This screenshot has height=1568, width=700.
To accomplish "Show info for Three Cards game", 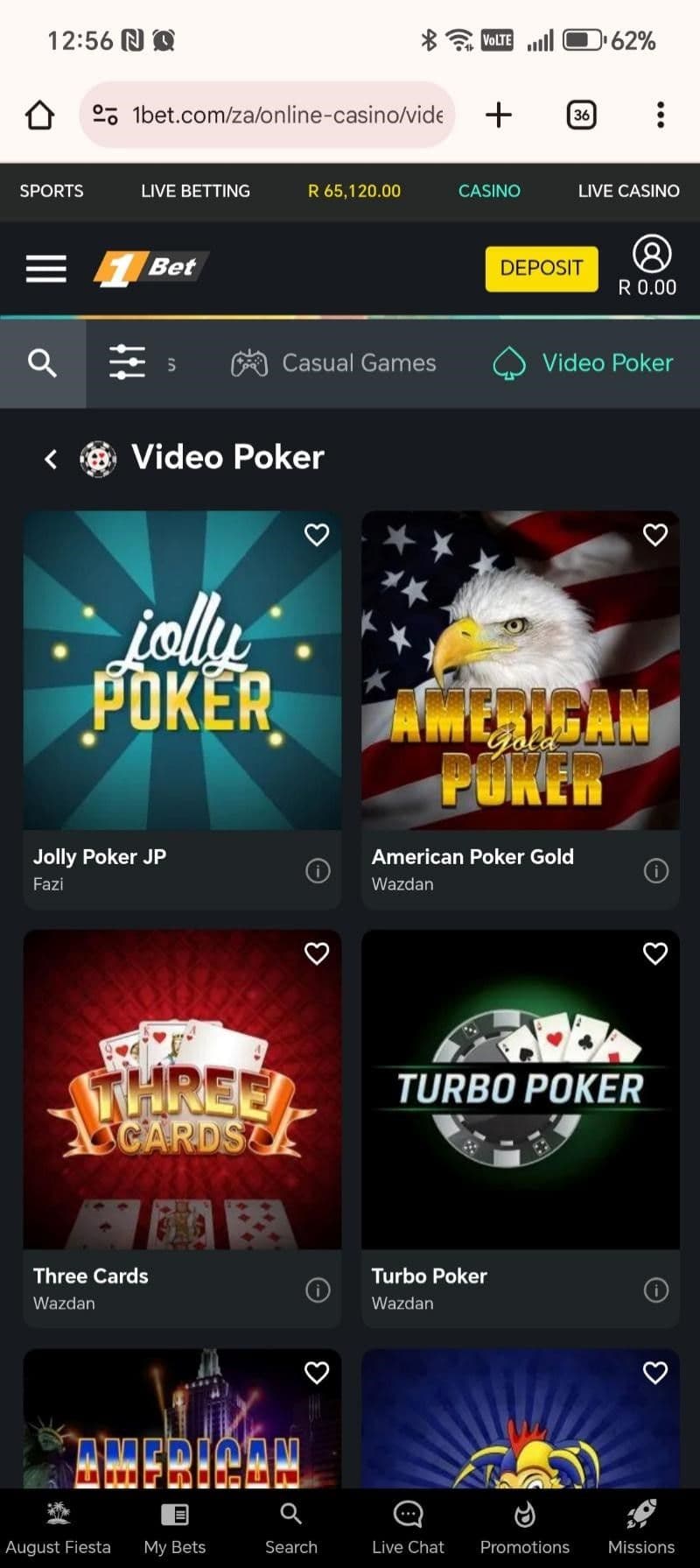I will [316, 1289].
